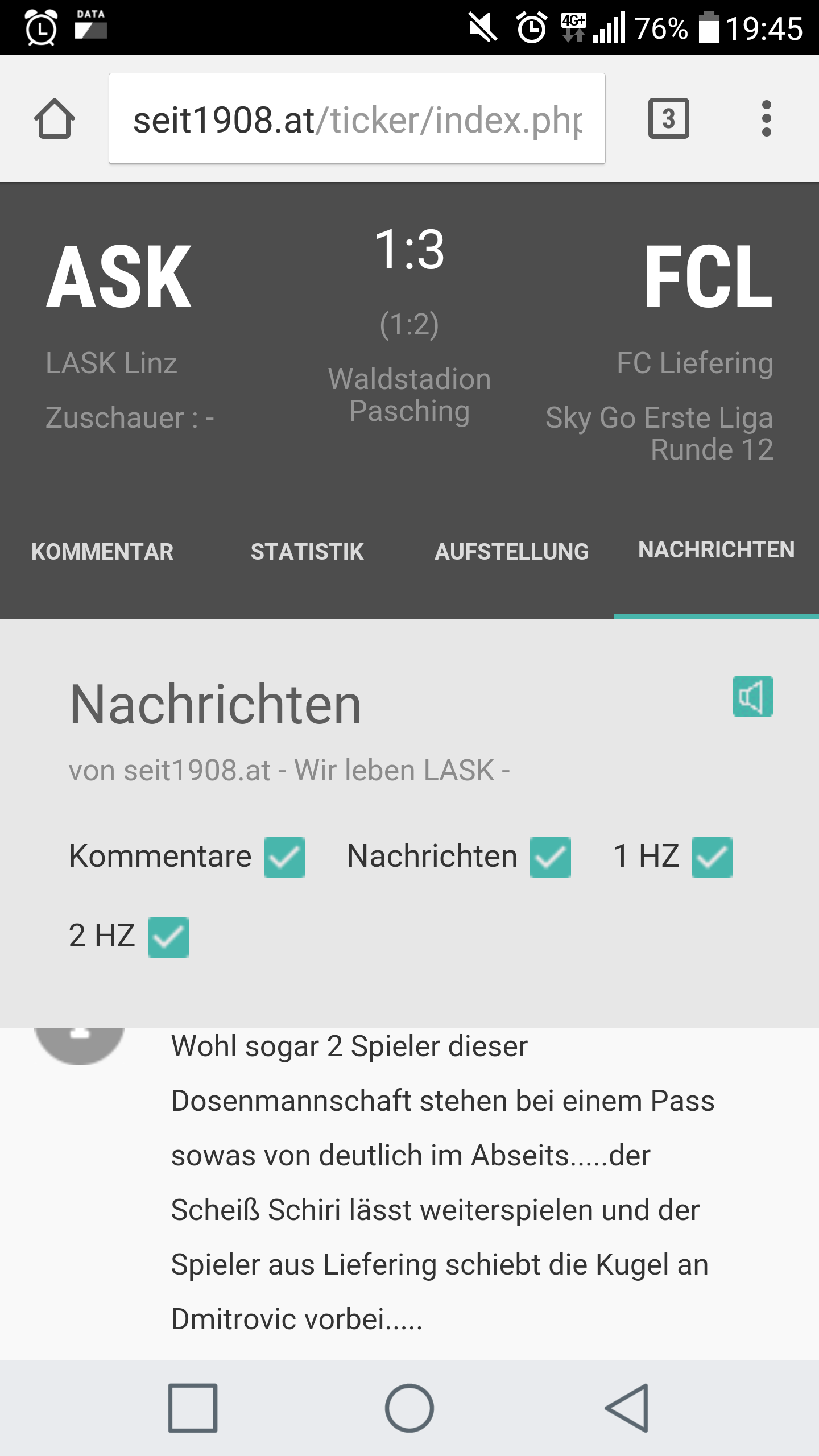
Task: Toggle the 1 HZ checkbox
Action: pos(712,858)
